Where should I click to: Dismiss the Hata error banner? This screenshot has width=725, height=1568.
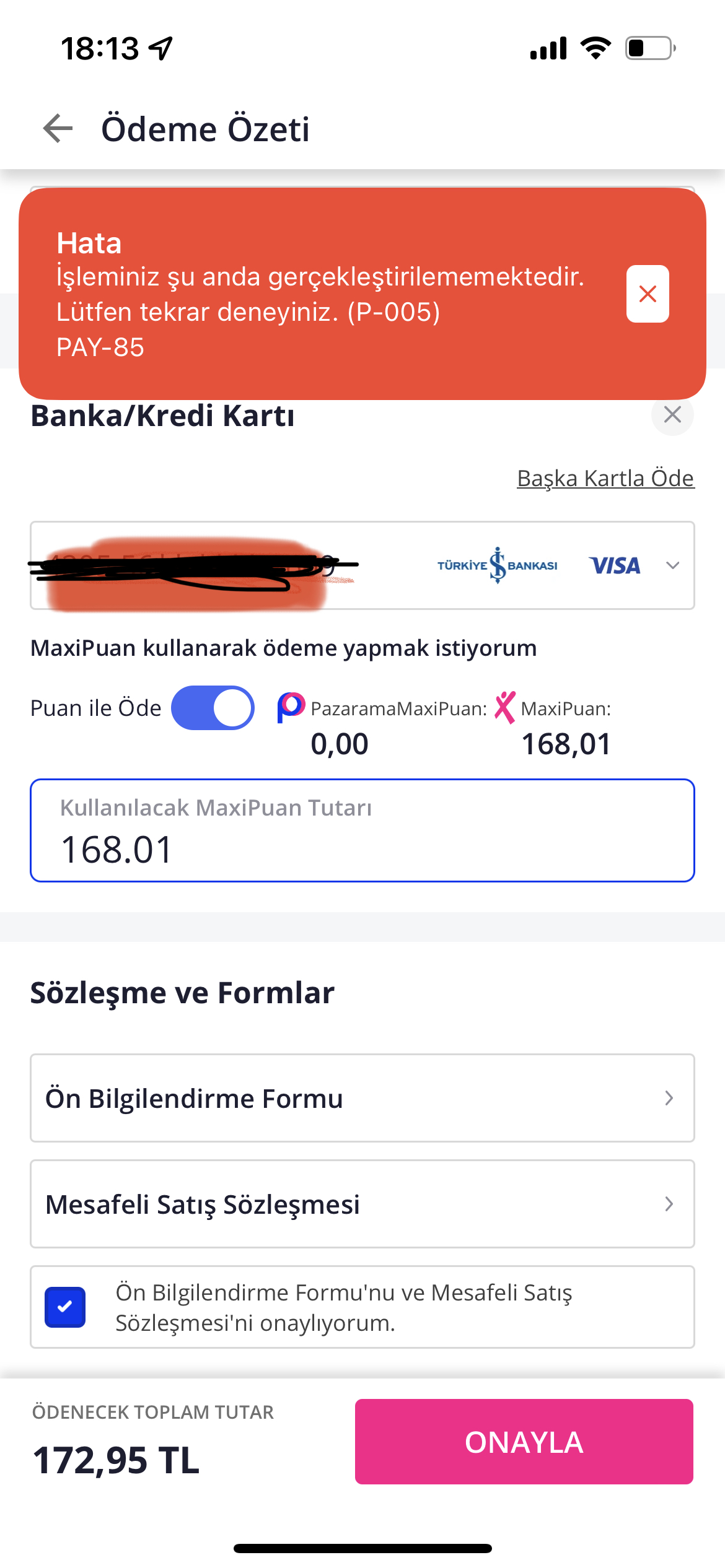click(x=648, y=294)
